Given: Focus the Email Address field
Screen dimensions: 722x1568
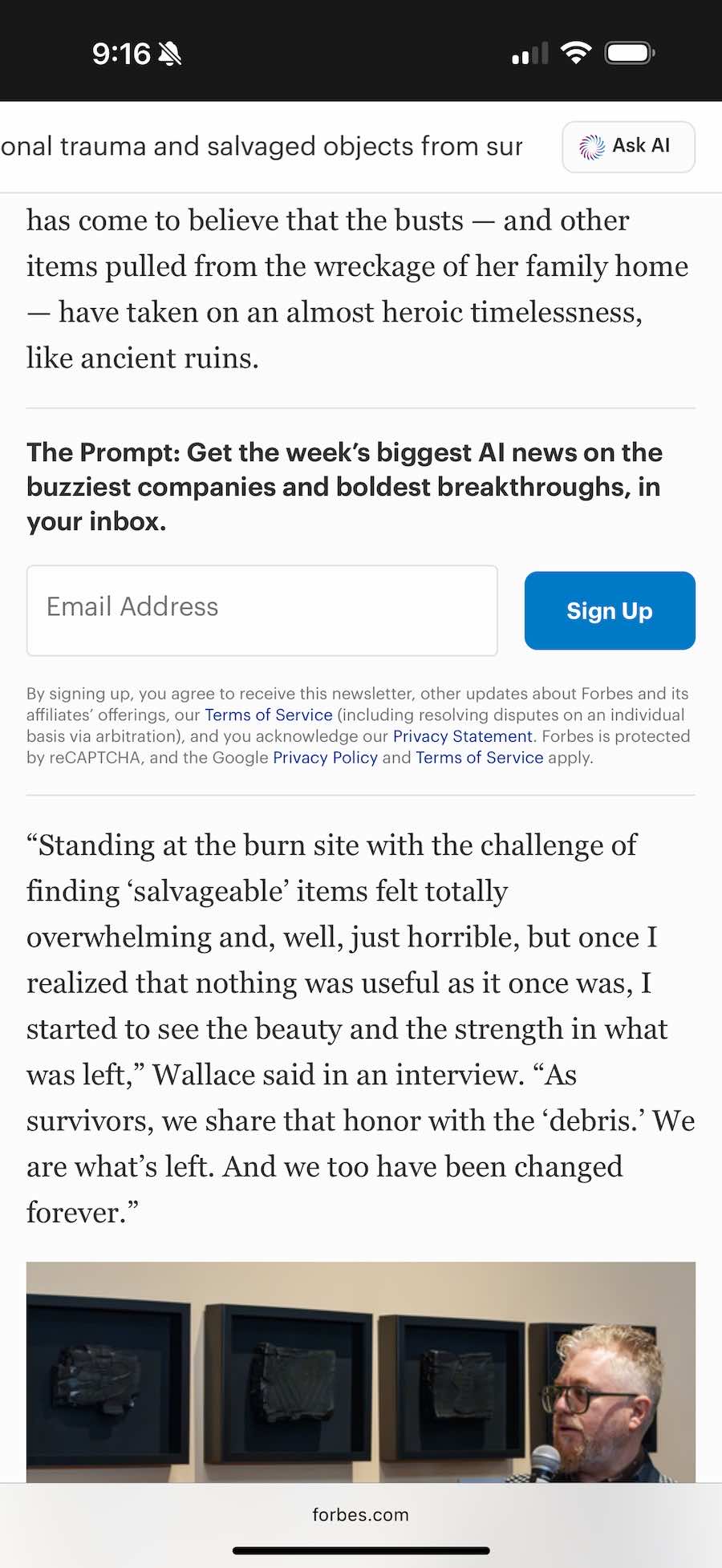Looking at the screenshot, I should (x=262, y=610).
